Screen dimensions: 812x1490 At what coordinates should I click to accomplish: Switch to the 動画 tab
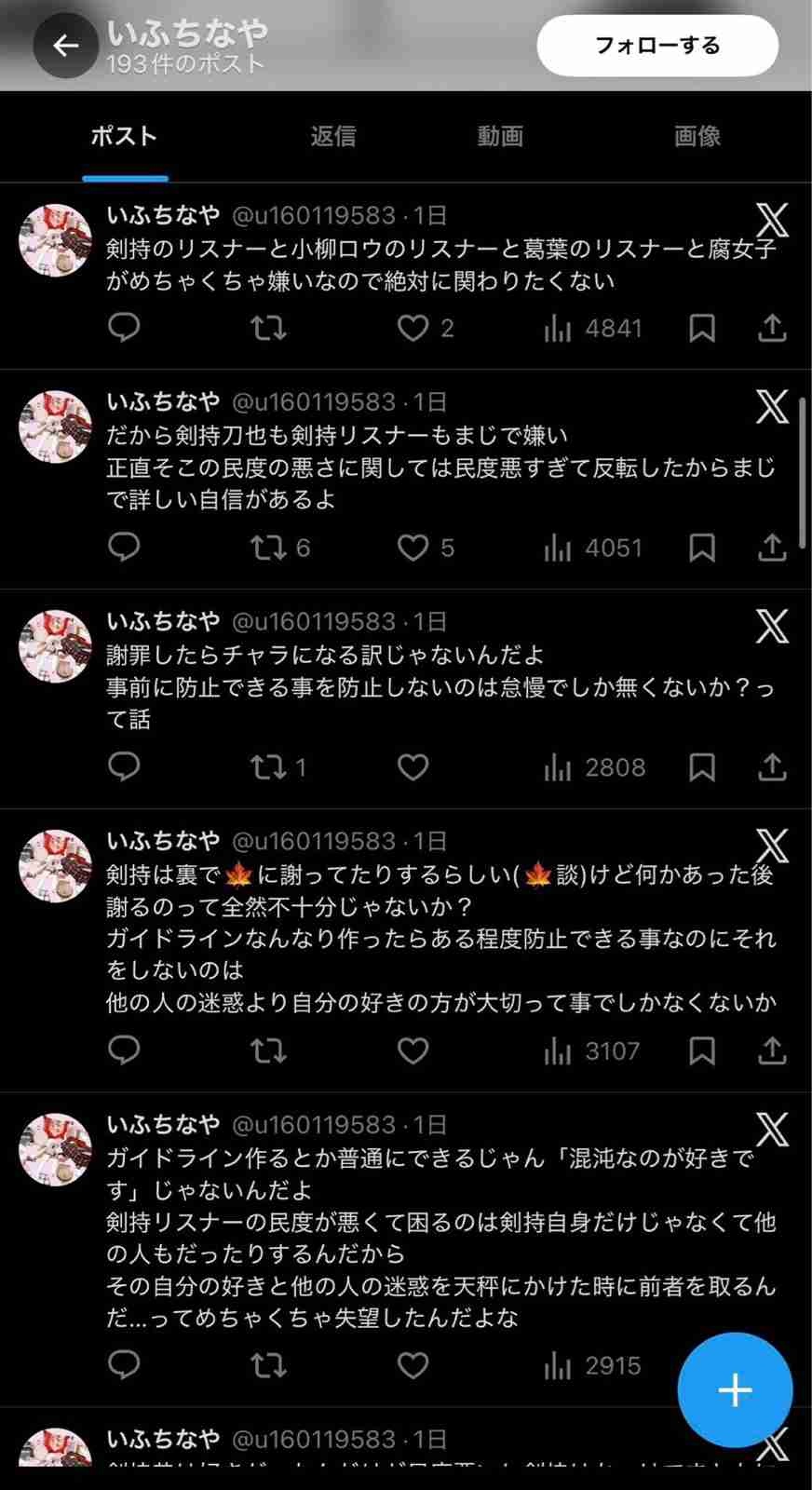point(500,136)
